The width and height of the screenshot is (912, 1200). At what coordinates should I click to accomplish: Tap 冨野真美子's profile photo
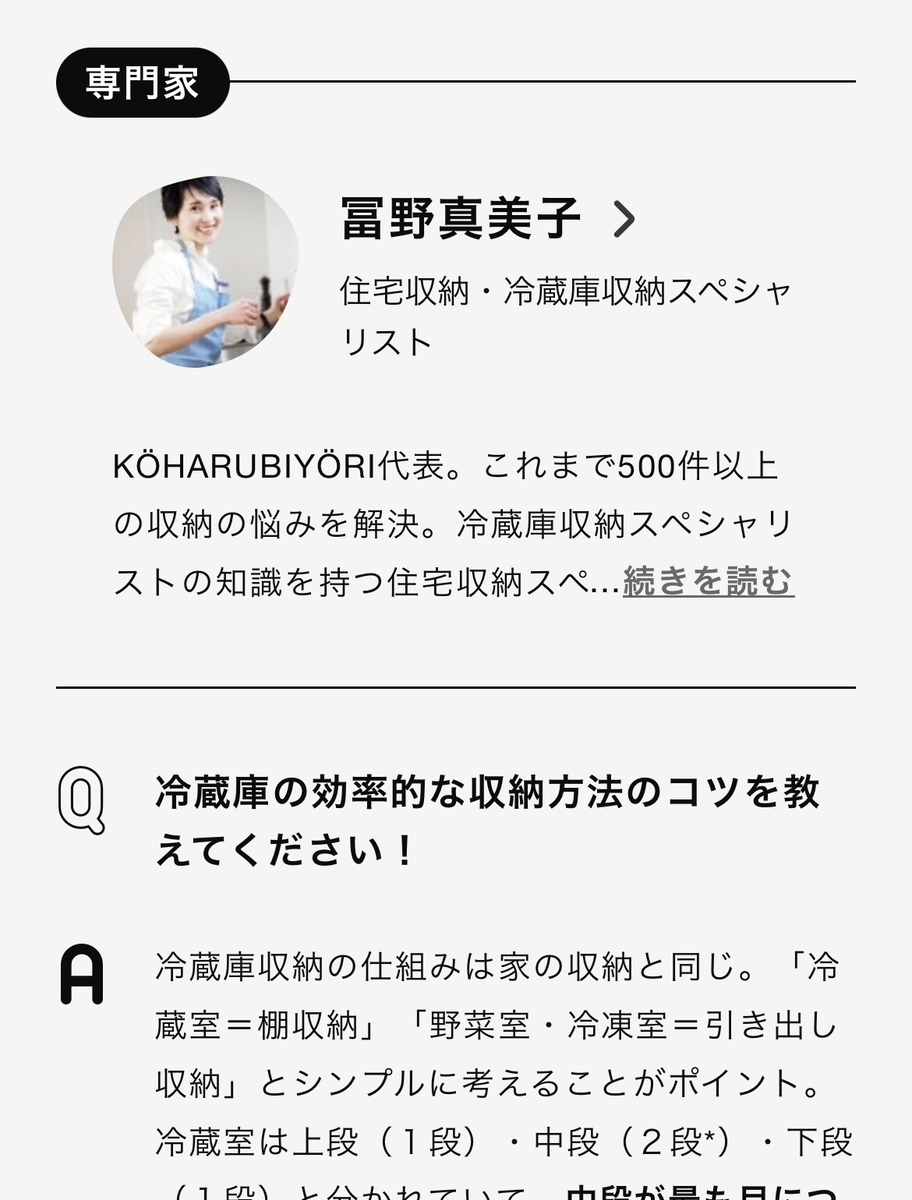205,271
